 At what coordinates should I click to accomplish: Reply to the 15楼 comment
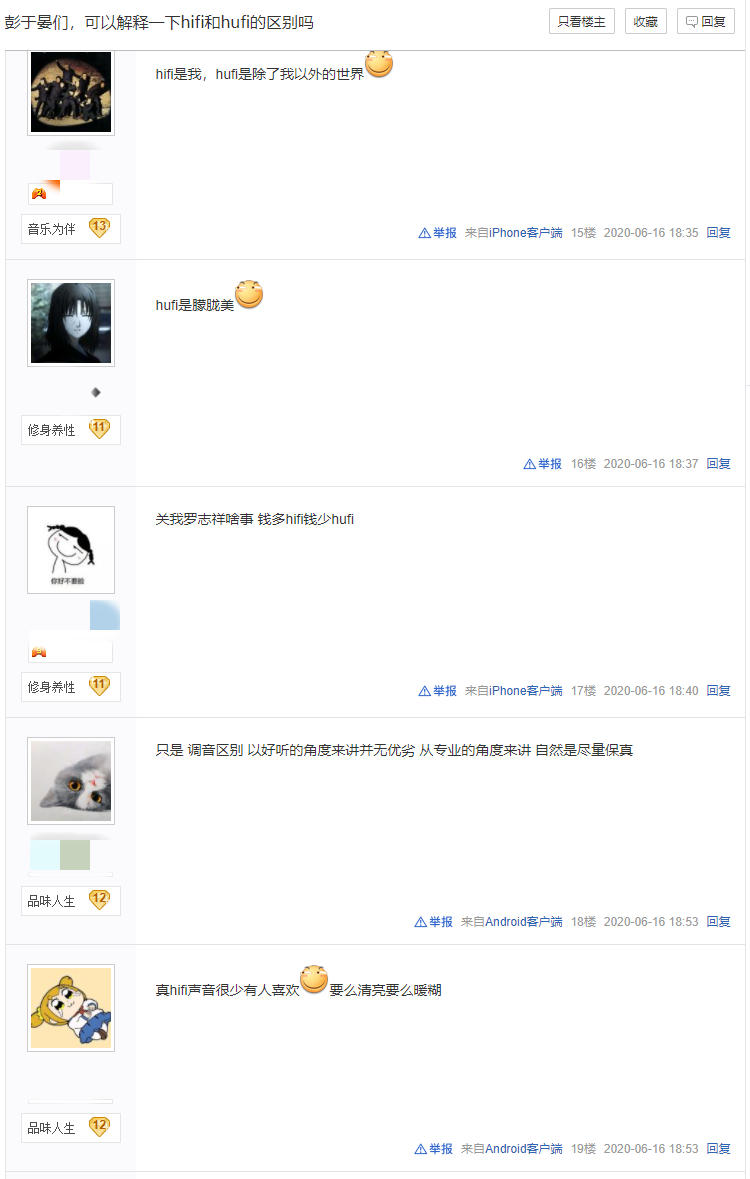tap(718, 232)
